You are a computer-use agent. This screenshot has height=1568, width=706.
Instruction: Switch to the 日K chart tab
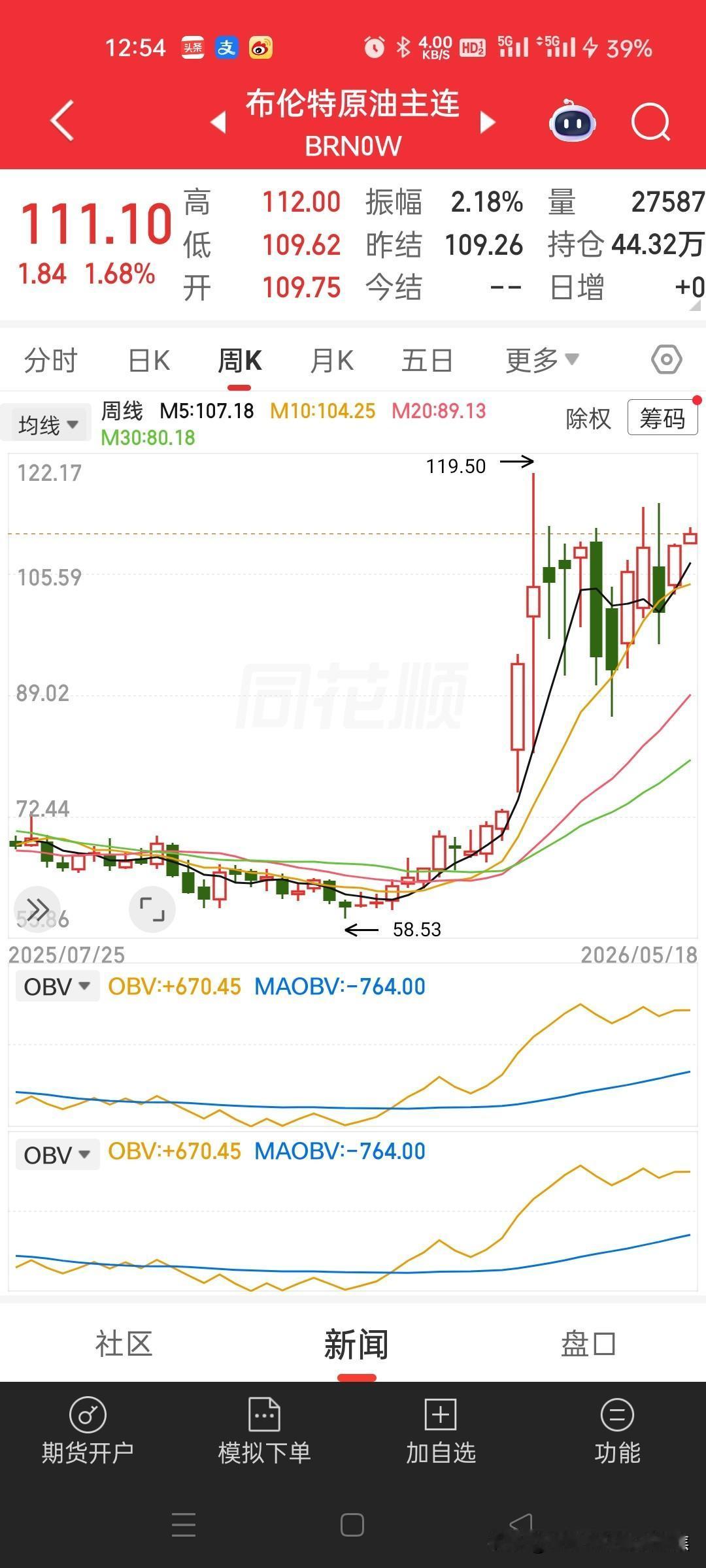tap(149, 361)
